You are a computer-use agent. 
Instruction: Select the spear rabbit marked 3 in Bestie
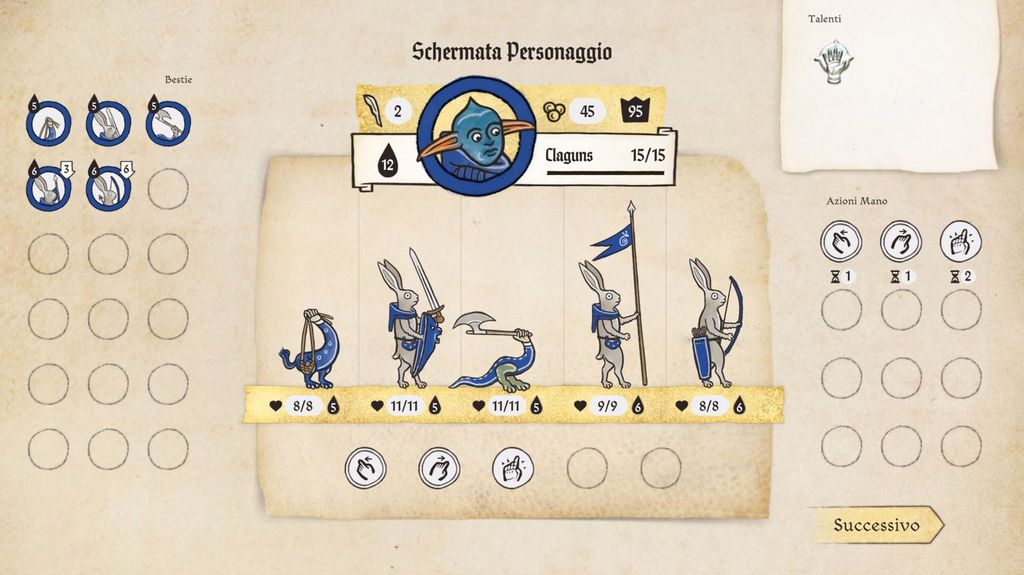pyautogui.click(x=48, y=188)
